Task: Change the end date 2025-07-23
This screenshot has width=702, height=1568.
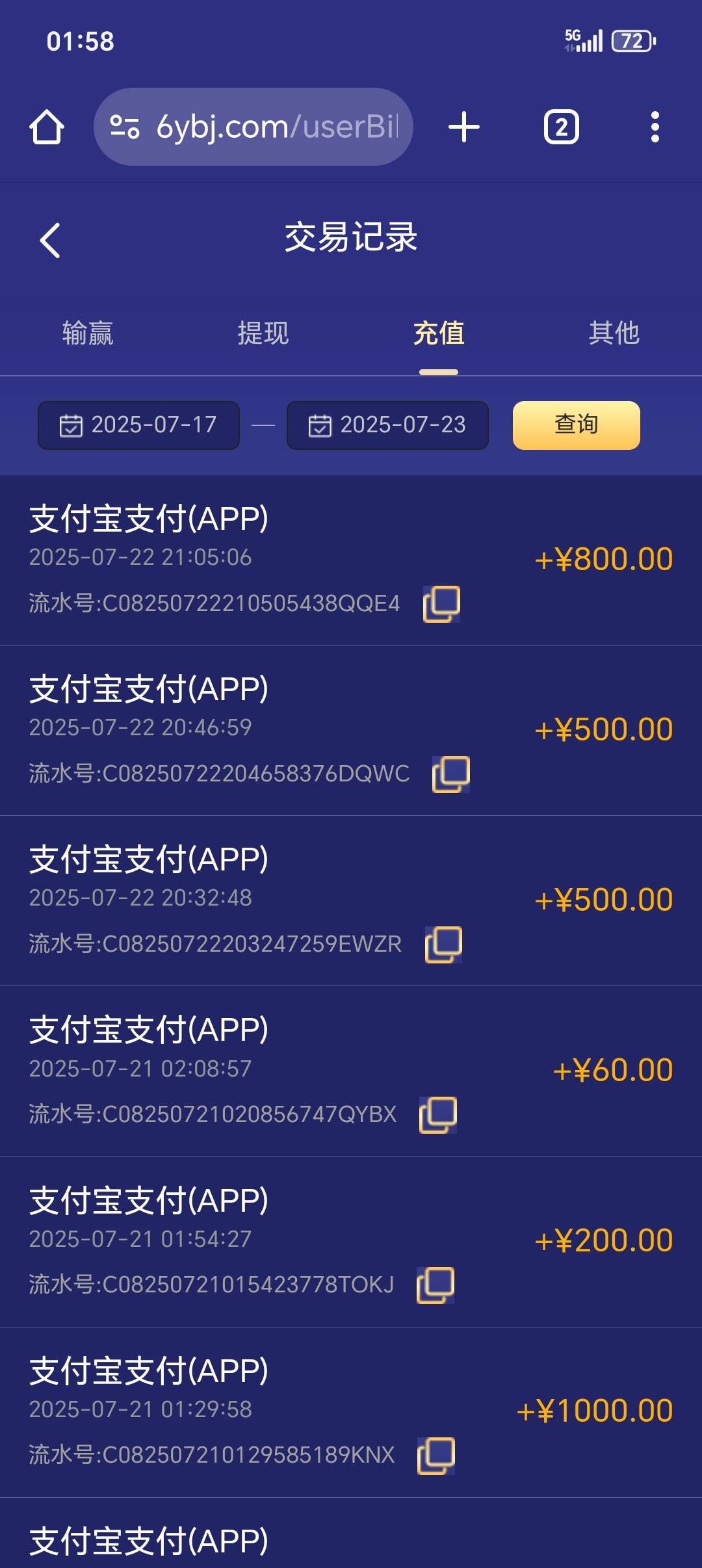Action: (387, 425)
